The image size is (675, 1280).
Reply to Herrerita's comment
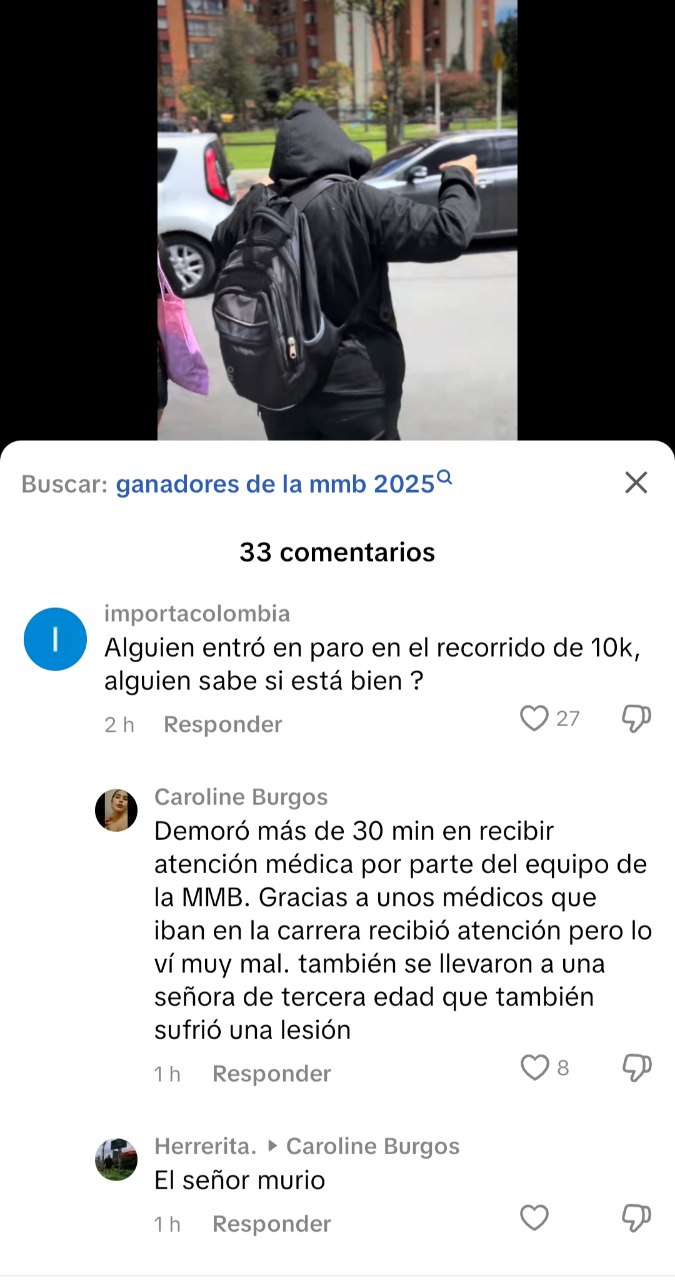point(271,1224)
